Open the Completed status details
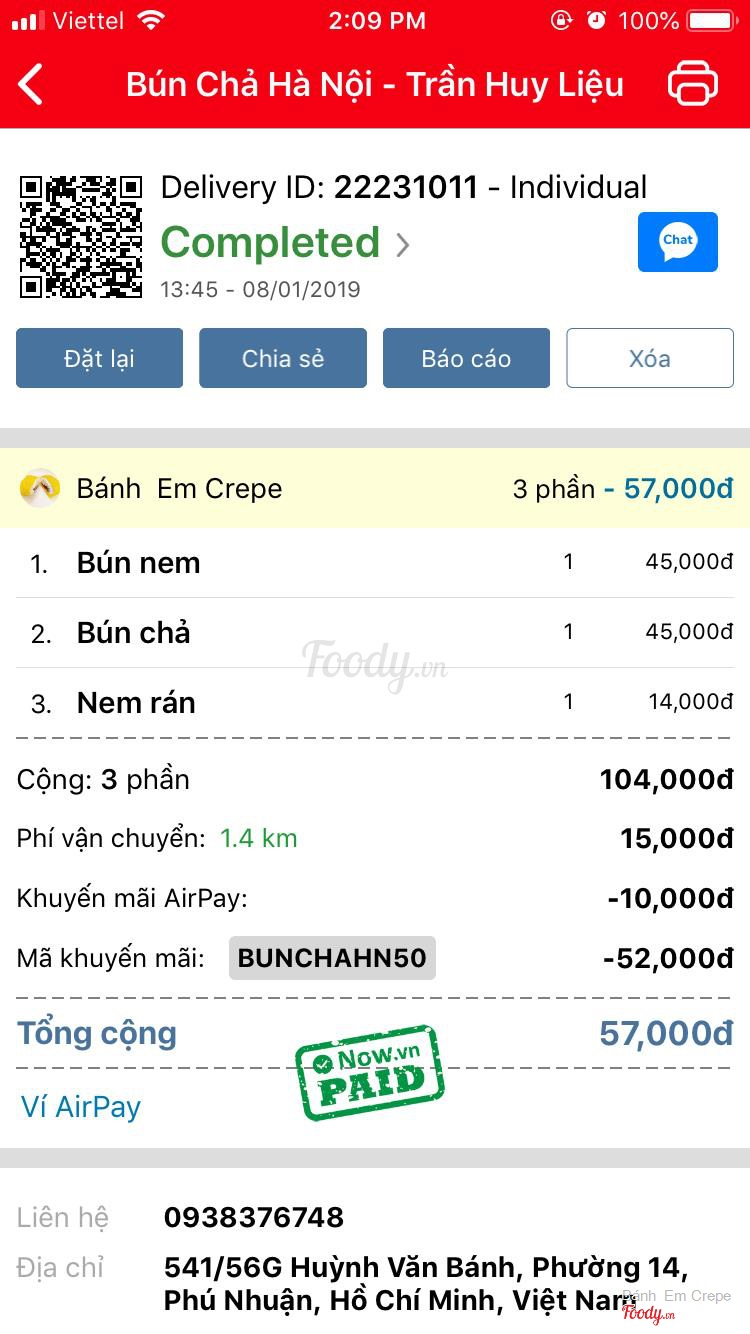Screen dimensions: 750x1334 pyautogui.click(x=285, y=243)
